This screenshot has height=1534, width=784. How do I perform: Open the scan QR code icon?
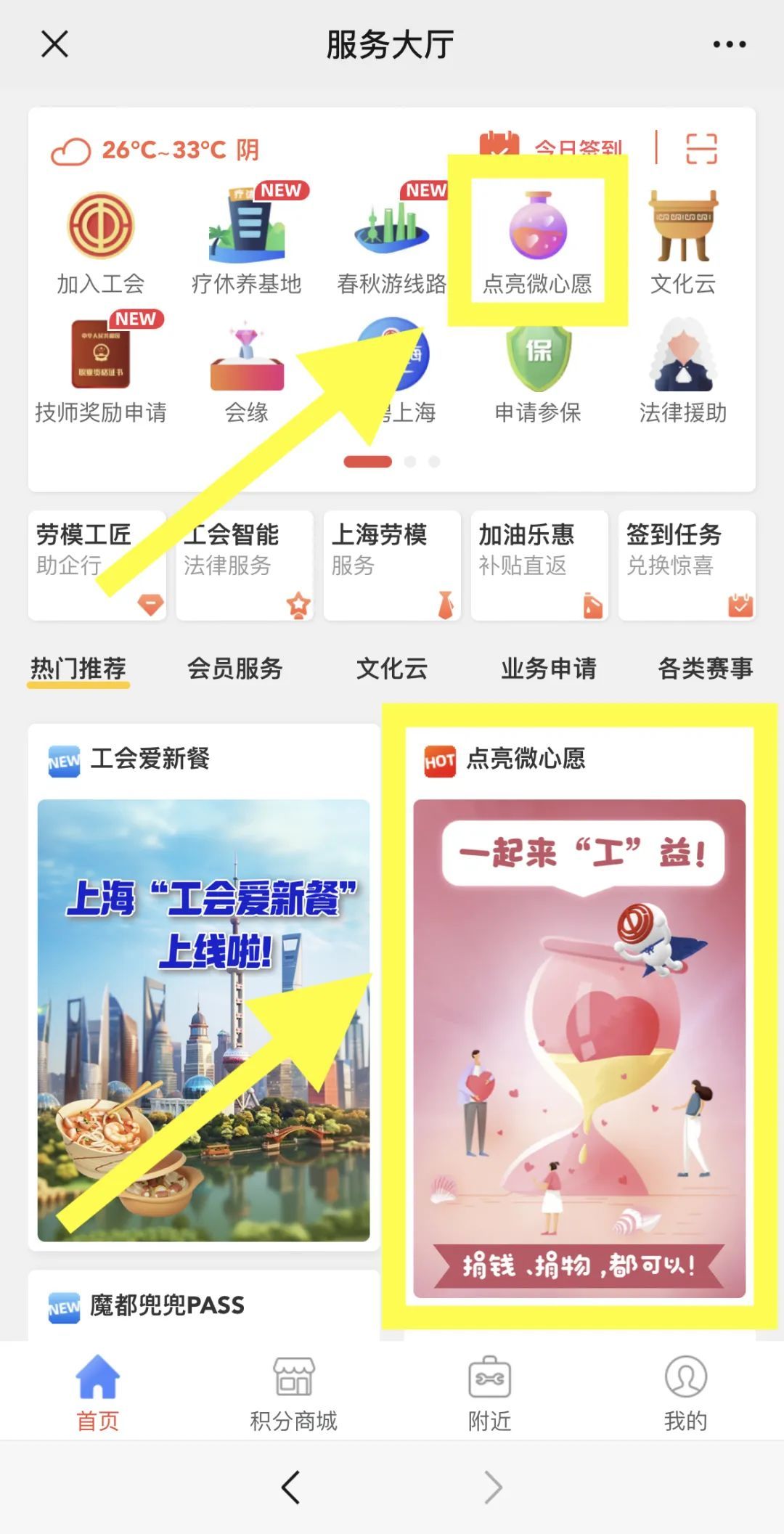point(701,149)
